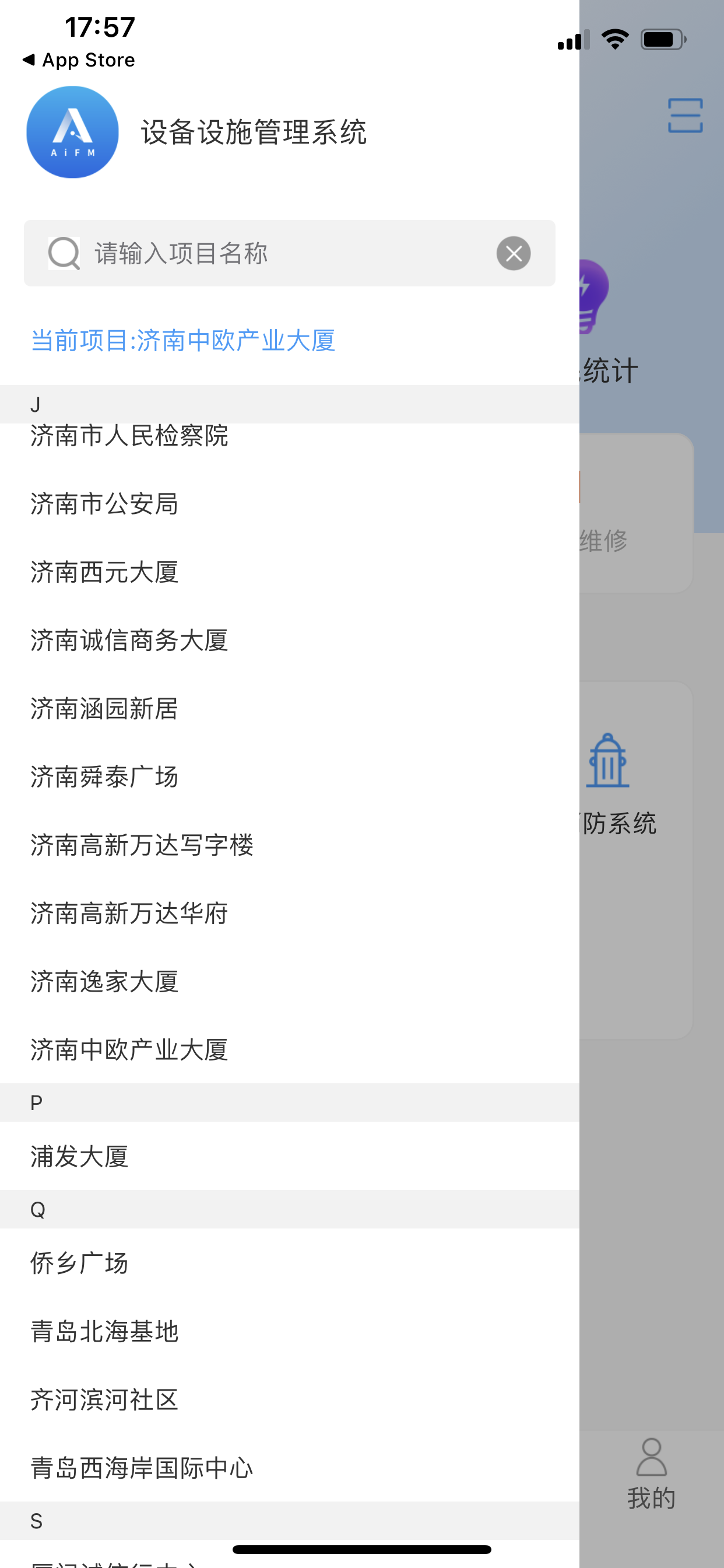This screenshot has width=724, height=1568.
Task: Pick 济南高新万达华府 from list
Action: coord(129,913)
